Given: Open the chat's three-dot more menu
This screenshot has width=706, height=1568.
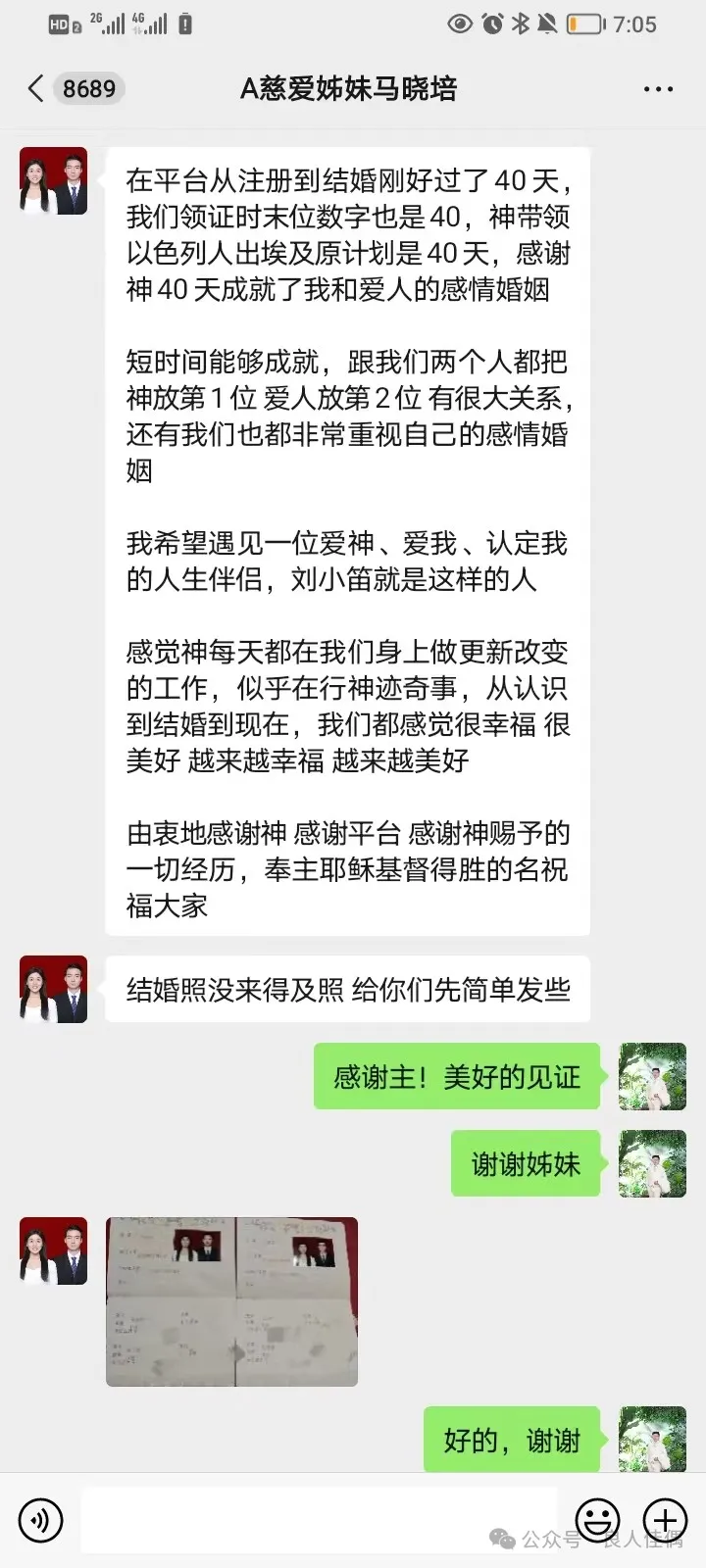Looking at the screenshot, I should pyautogui.click(x=658, y=89).
